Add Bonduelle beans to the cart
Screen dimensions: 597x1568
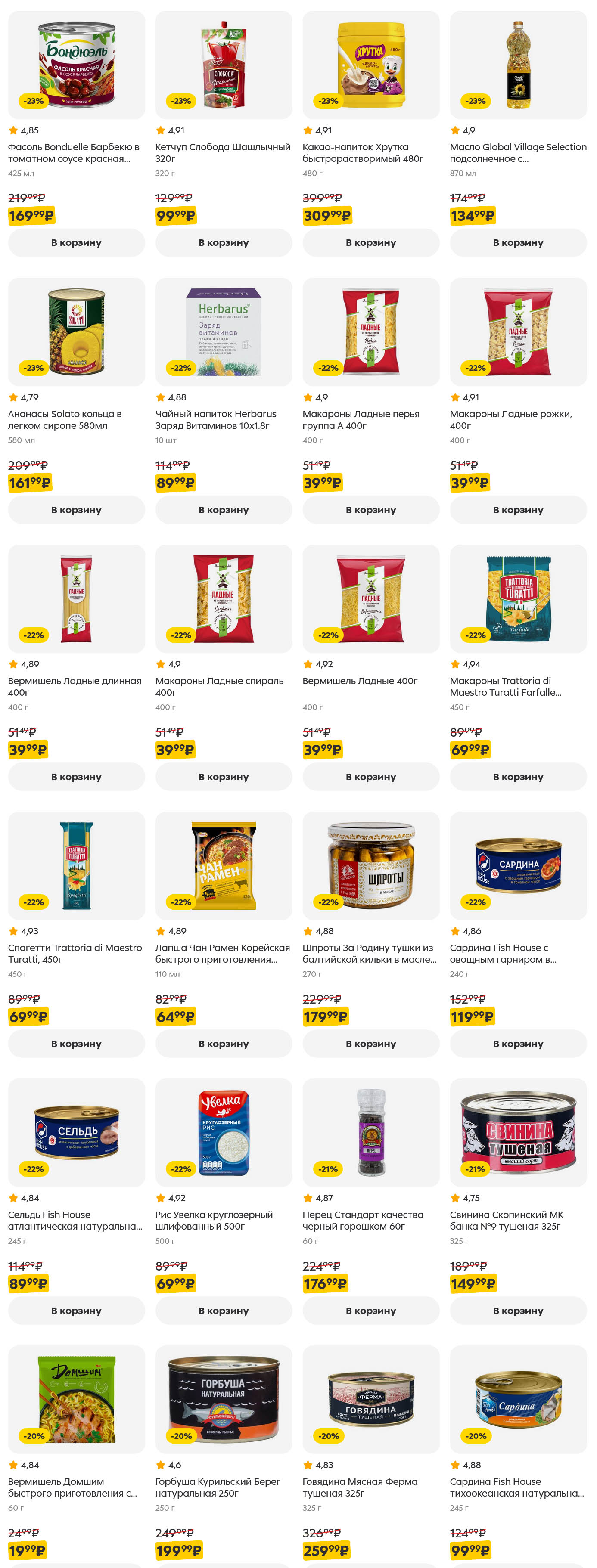point(76,243)
